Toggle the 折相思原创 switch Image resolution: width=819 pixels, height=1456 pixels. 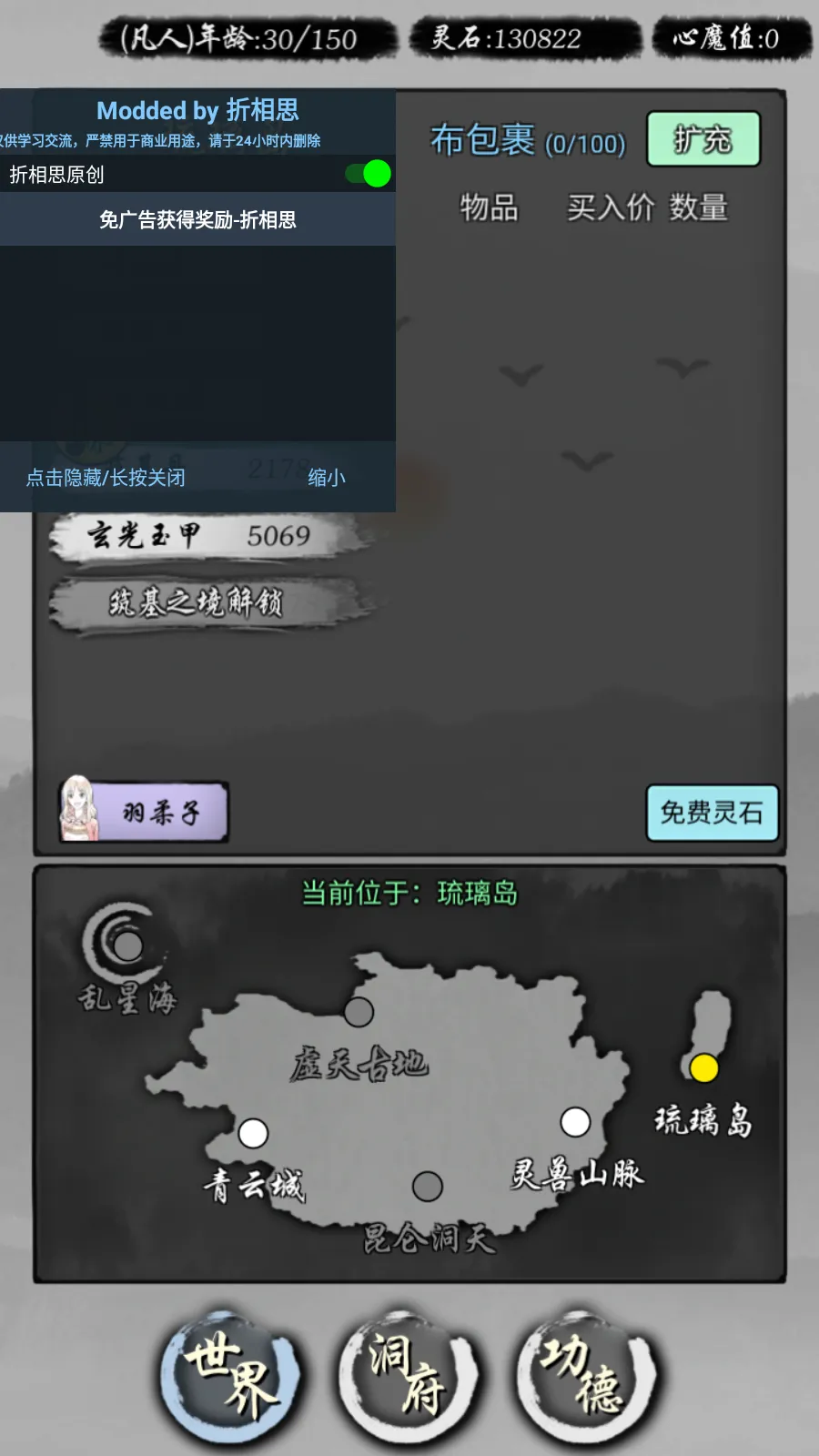(x=368, y=174)
